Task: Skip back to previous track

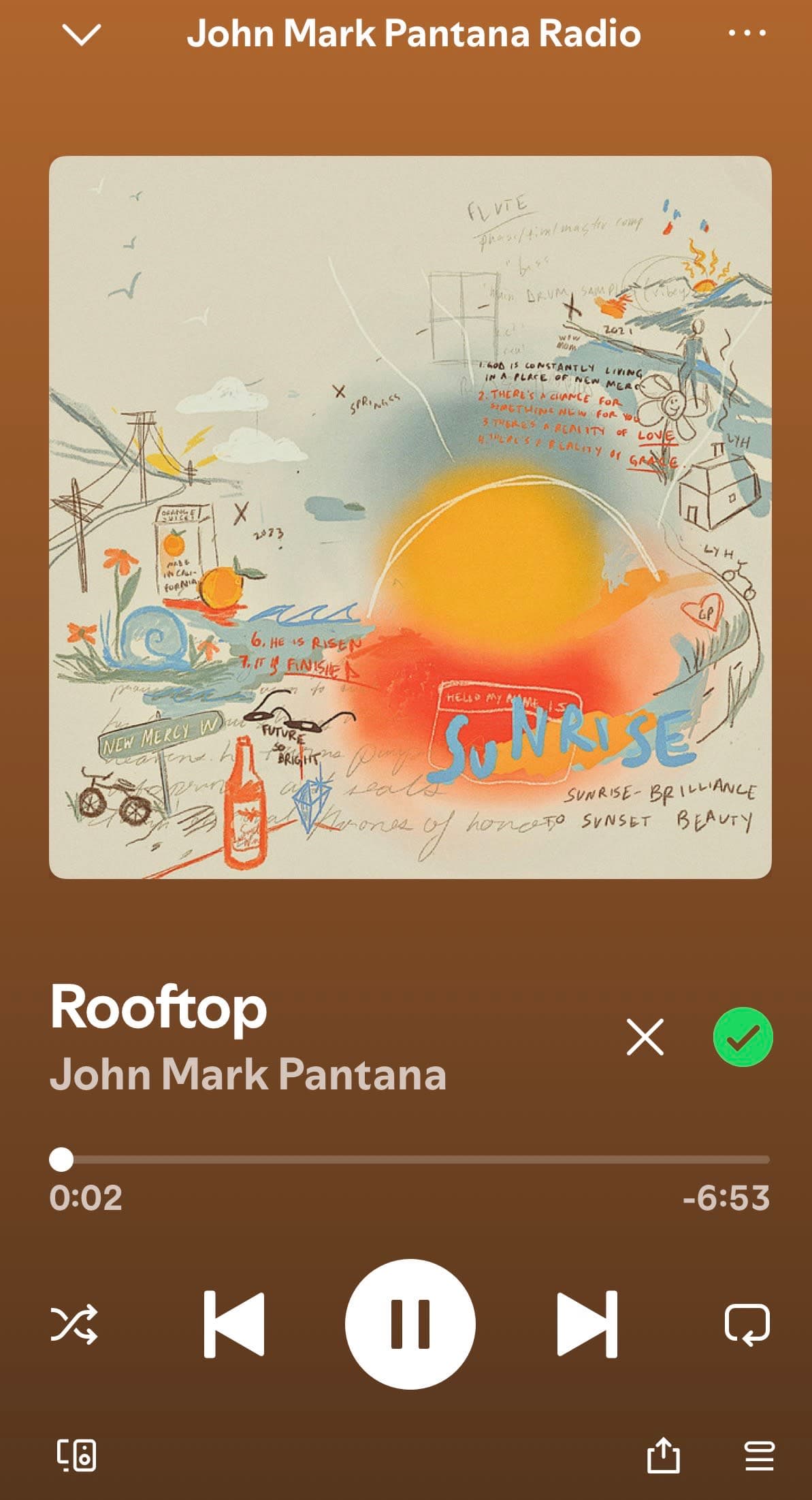Action: (234, 1324)
